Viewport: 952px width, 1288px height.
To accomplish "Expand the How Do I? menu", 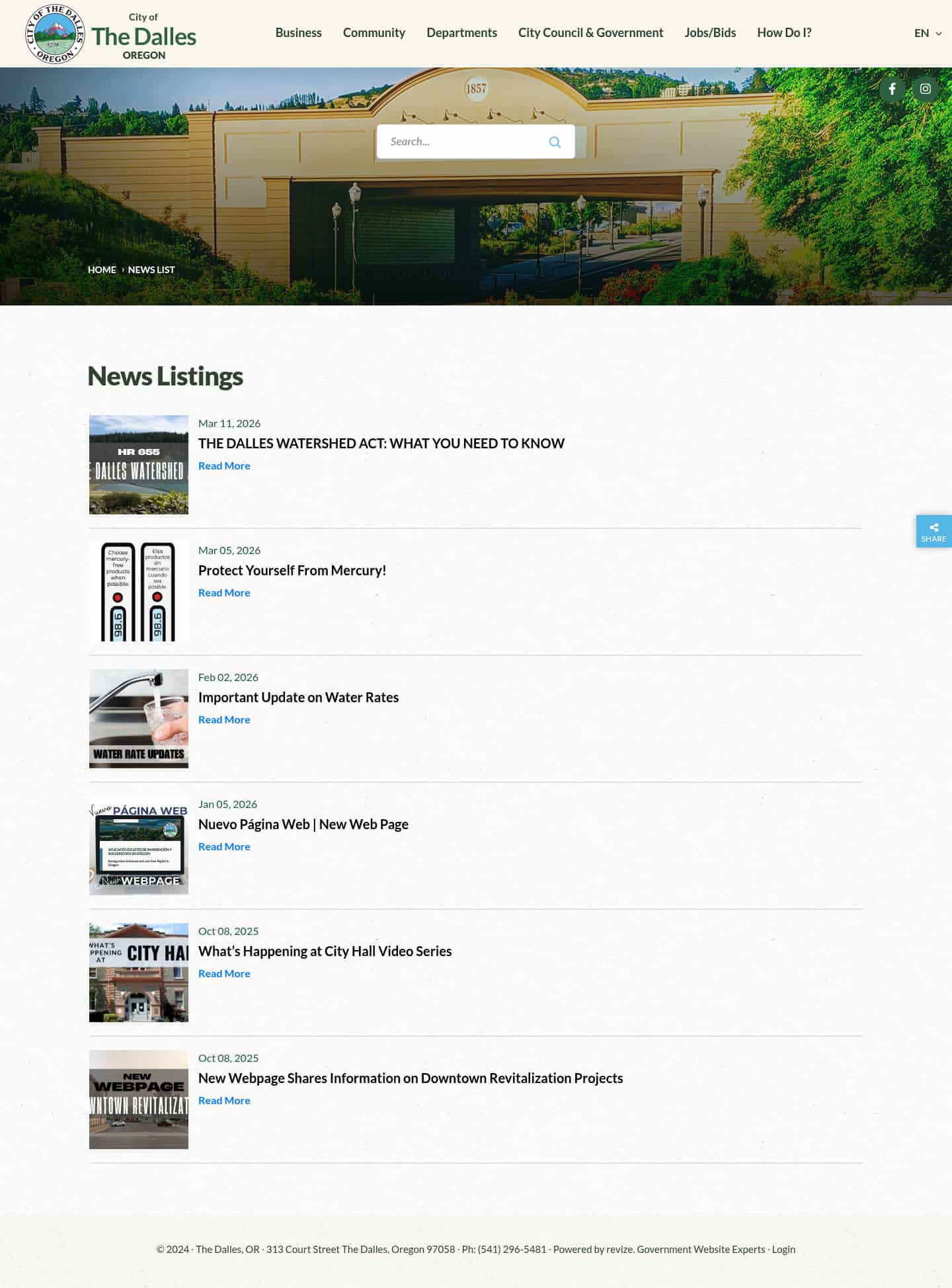I will (x=784, y=32).
